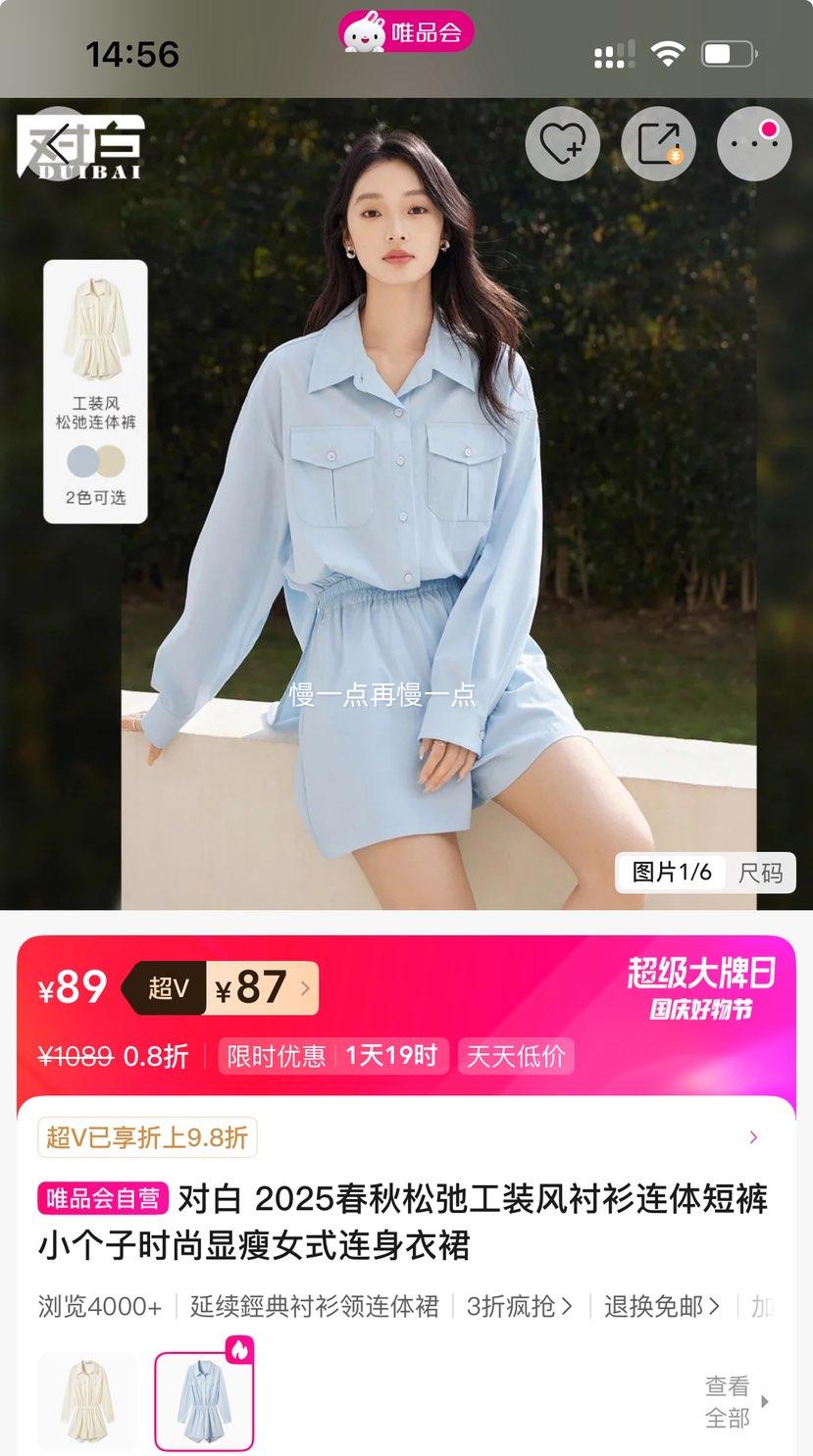Add this item to favorites

point(562,145)
